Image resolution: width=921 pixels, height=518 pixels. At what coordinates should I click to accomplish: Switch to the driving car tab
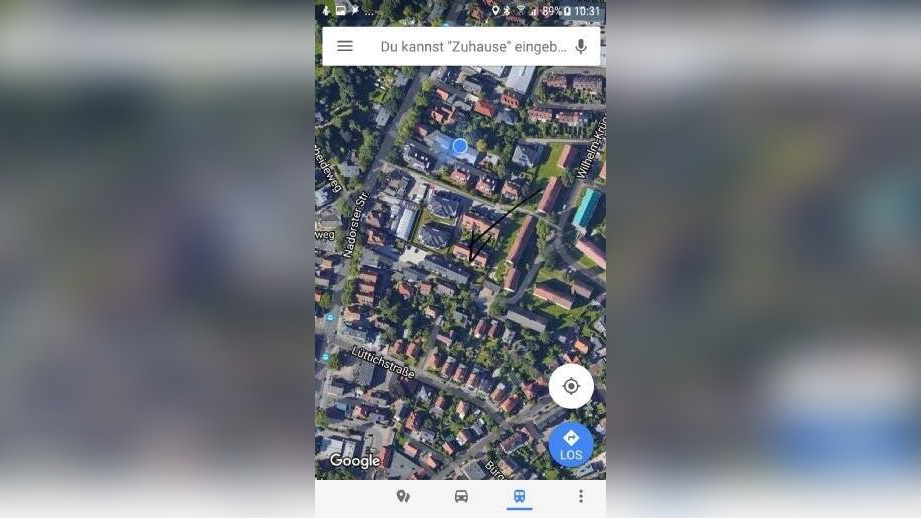(x=461, y=496)
